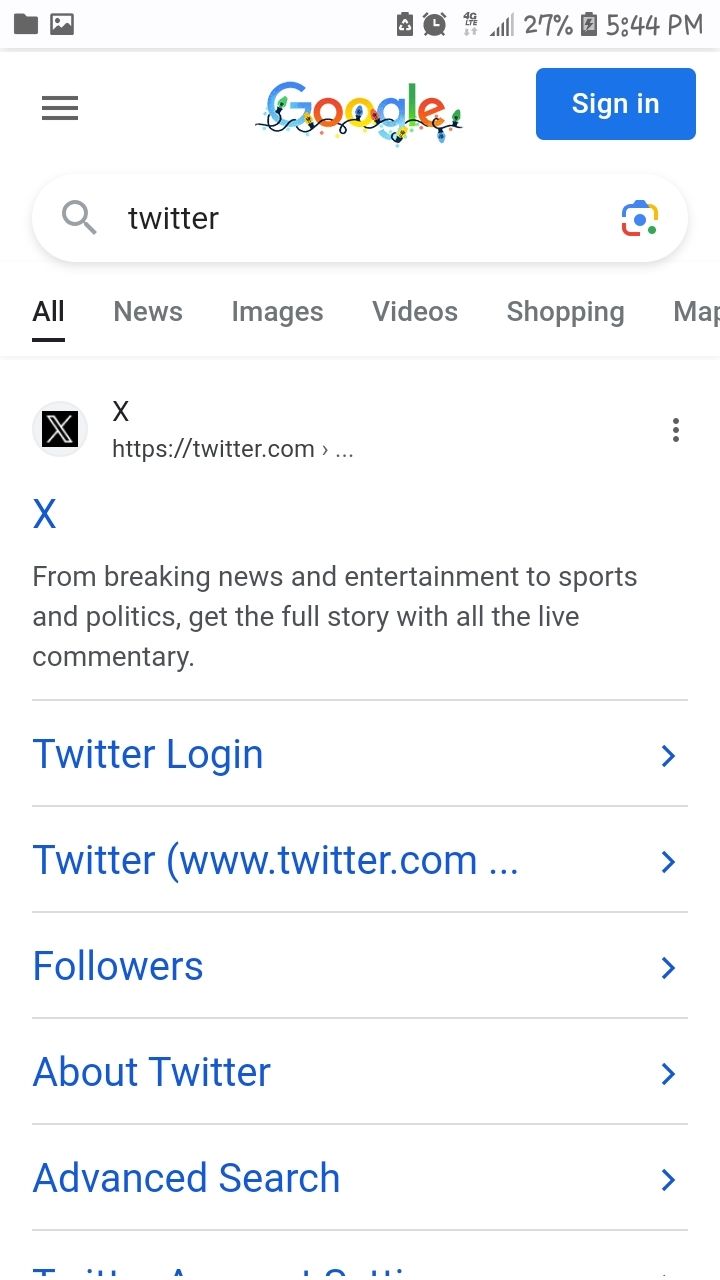This screenshot has height=1280, width=720.
Task: Open the hamburger menu
Action: pyautogui.click(x=60, y=108)
